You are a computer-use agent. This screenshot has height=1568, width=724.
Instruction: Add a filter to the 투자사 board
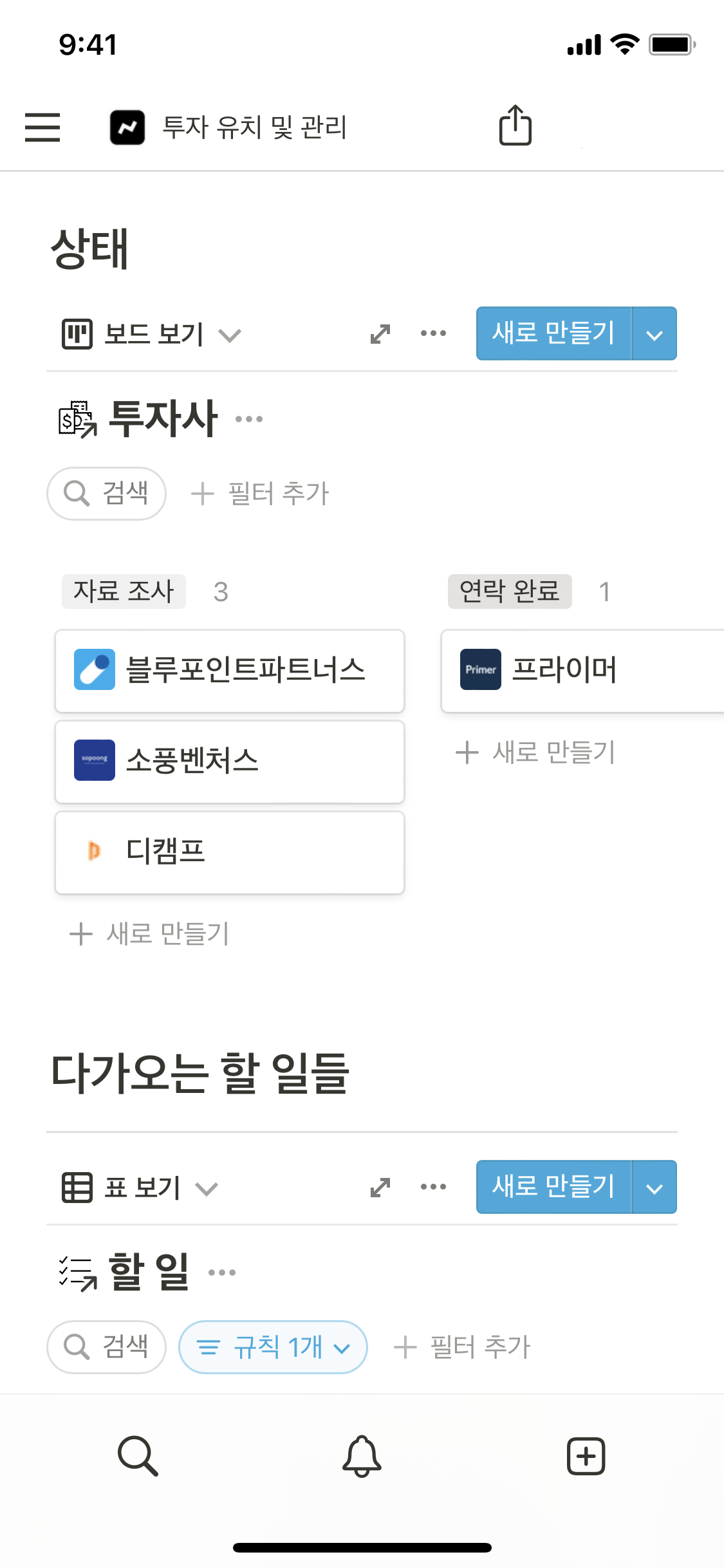point(261,494)
